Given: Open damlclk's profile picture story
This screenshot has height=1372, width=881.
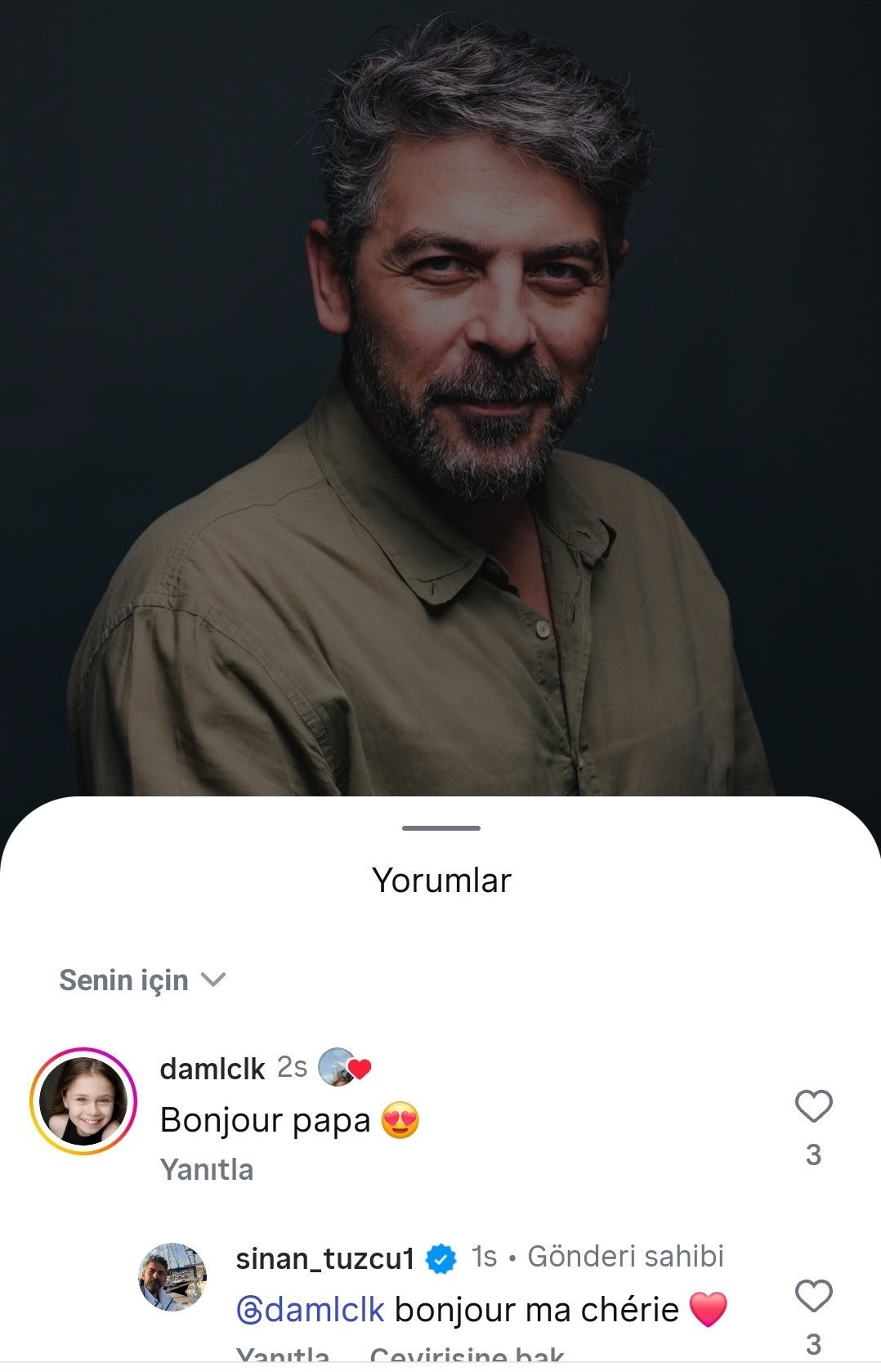Looking at the screenshot, I should (x=83, y=1101).
